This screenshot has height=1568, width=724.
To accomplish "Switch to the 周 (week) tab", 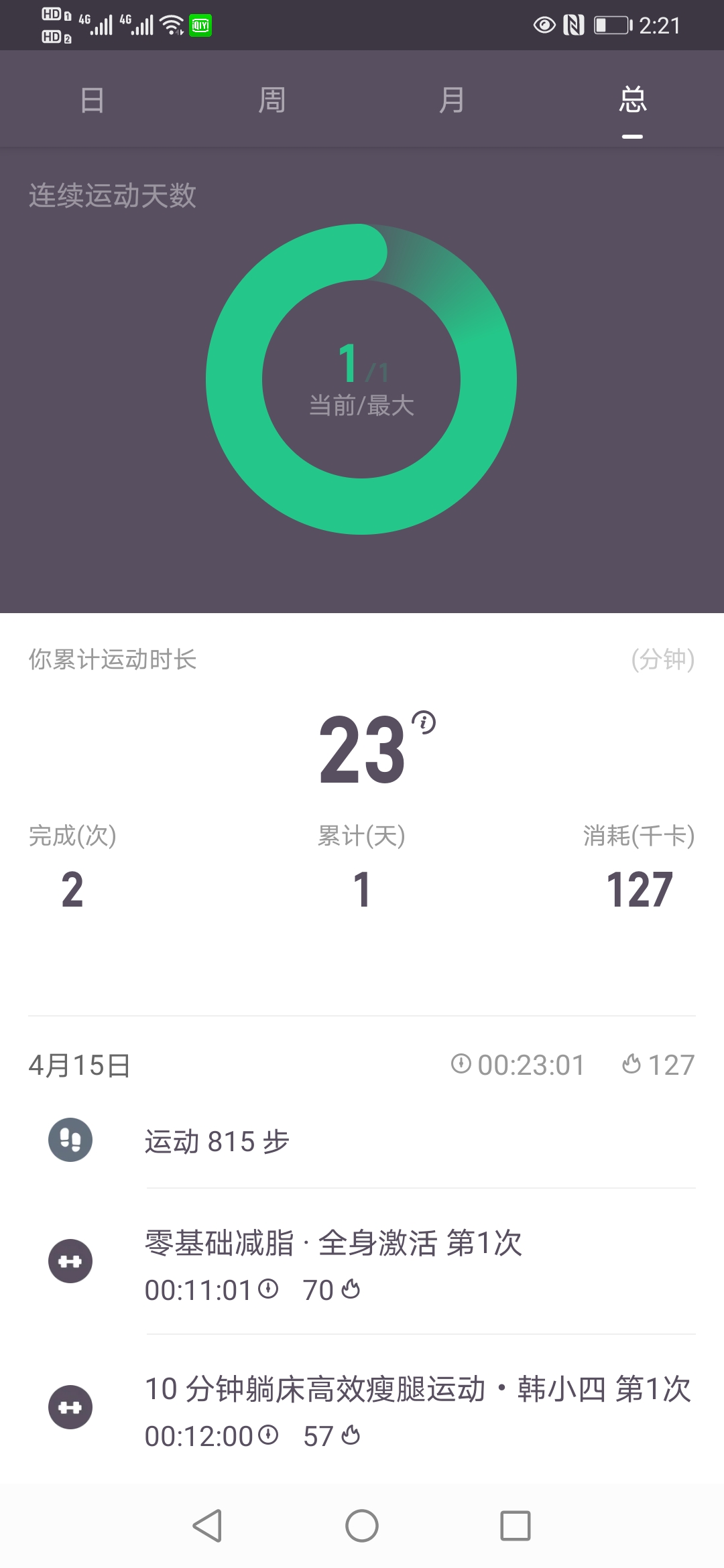I will click(x=271, y=101).
